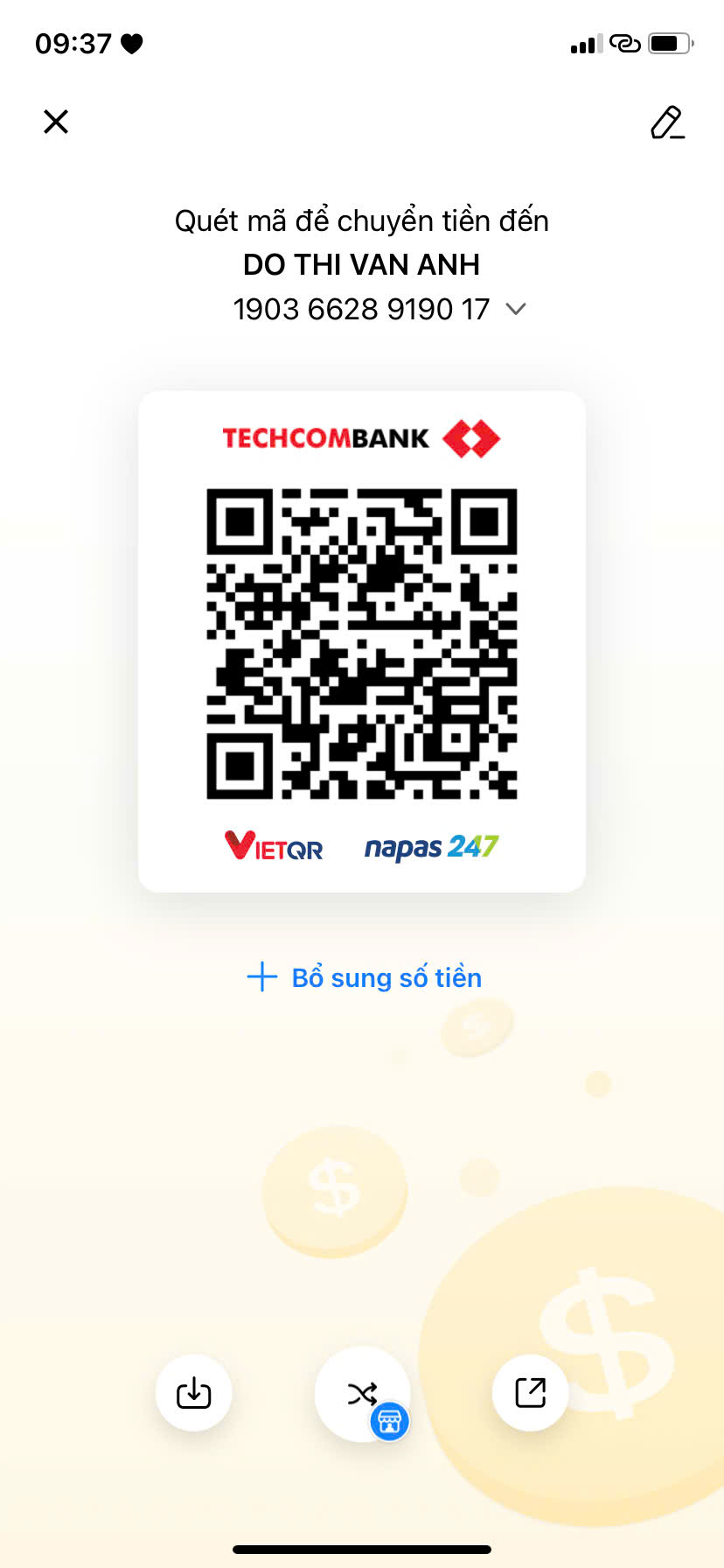
Task: Download the QR code image
Action: (193, 1393)
